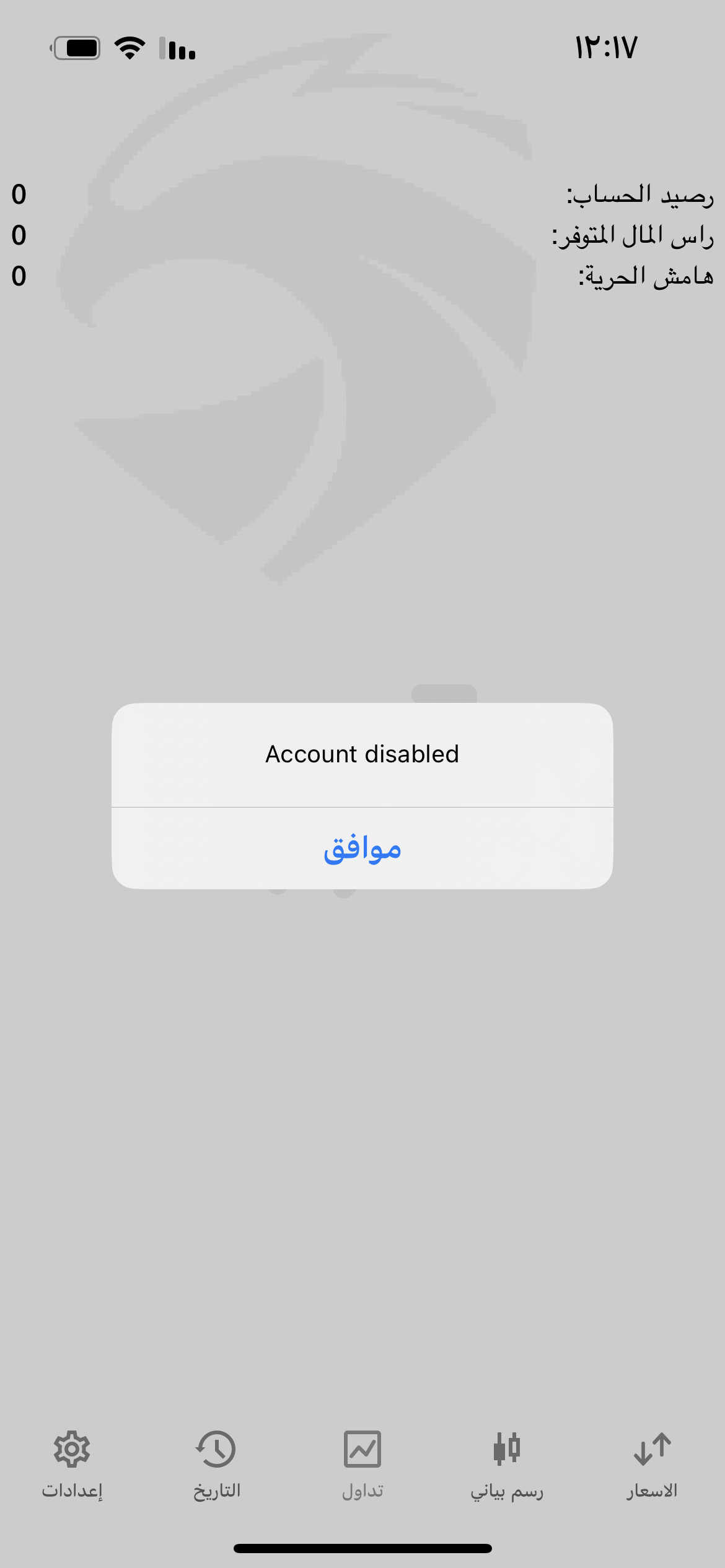Open the رسم بياني chart tab
Image resolution: width=725 pixels, height=1568 pixels.
tap(507, 1465)
